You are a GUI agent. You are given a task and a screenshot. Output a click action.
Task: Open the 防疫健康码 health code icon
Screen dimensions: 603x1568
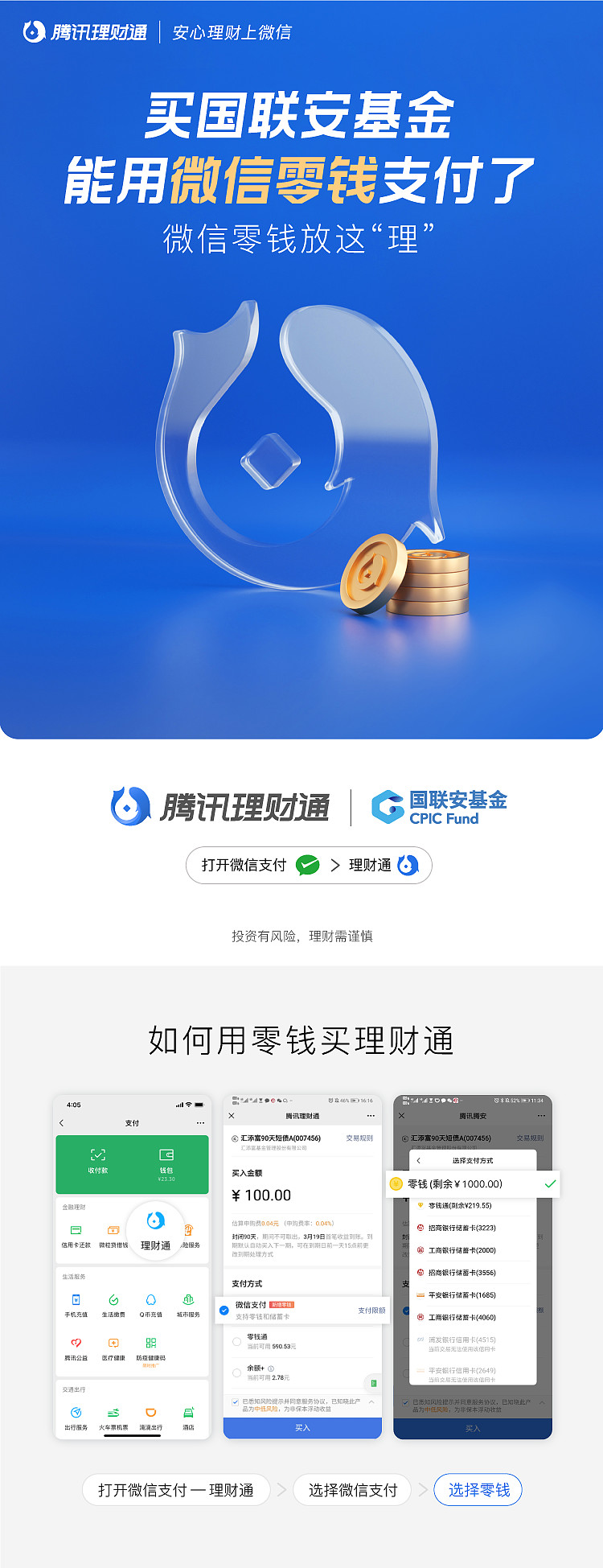coord(150,1343)
